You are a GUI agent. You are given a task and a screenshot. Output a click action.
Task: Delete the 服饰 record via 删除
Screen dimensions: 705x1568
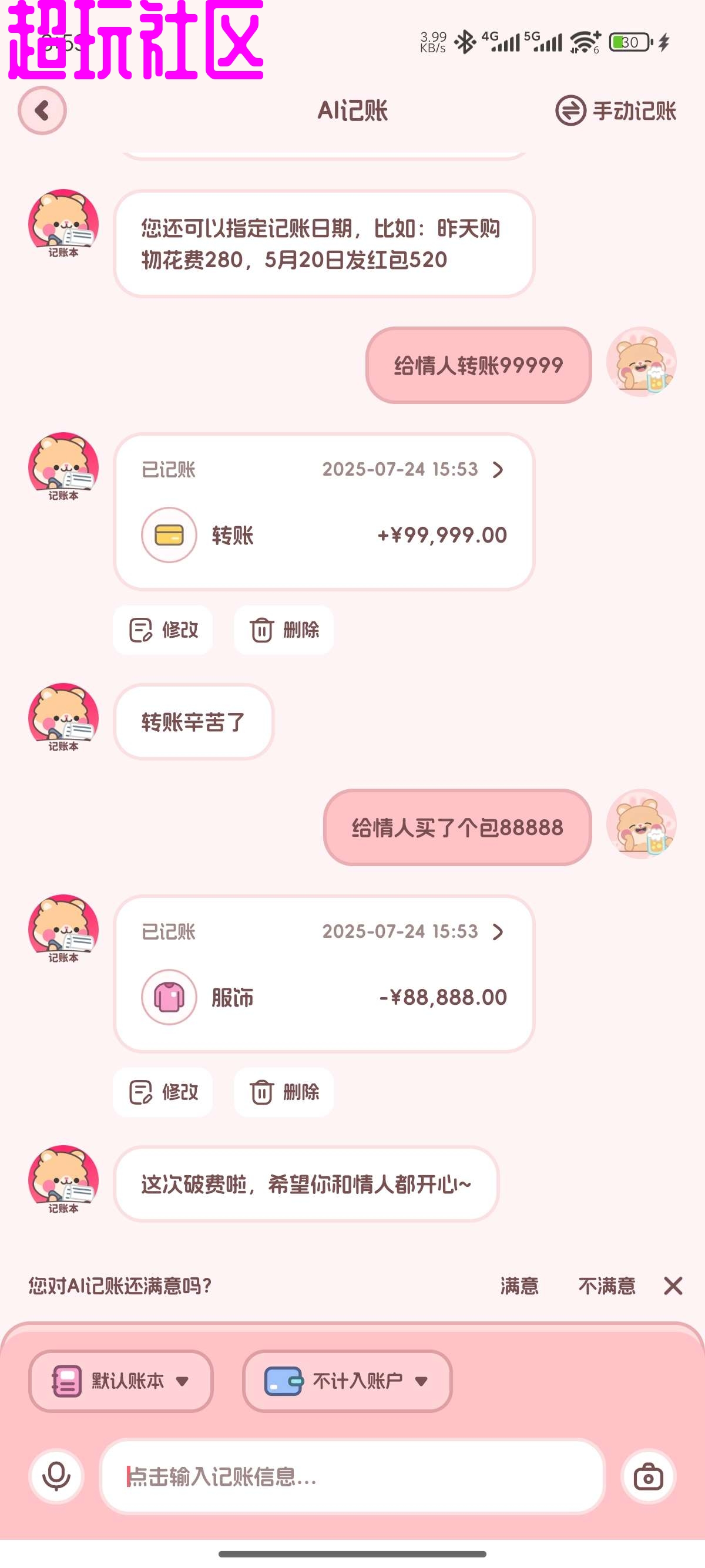click(284, 1092)
